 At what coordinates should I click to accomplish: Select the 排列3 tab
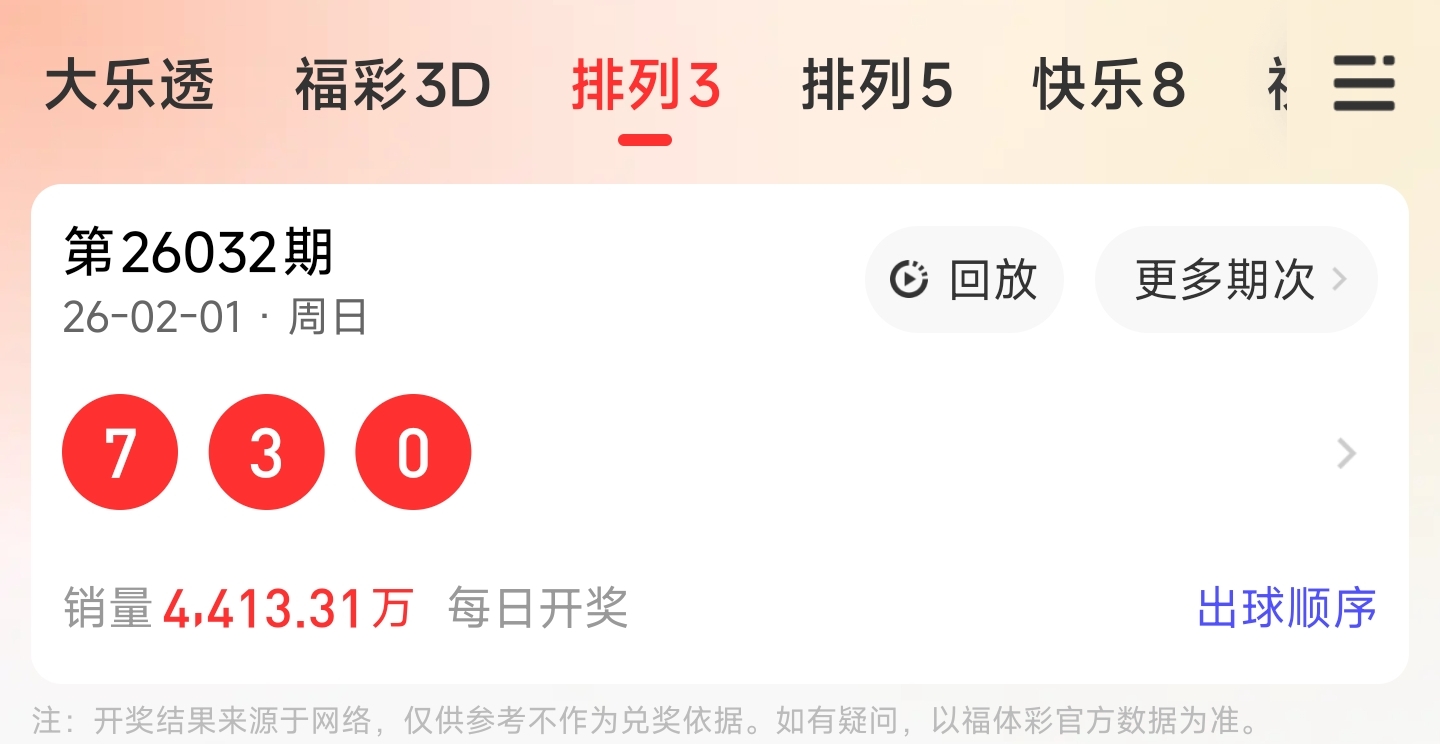point(645,86)
